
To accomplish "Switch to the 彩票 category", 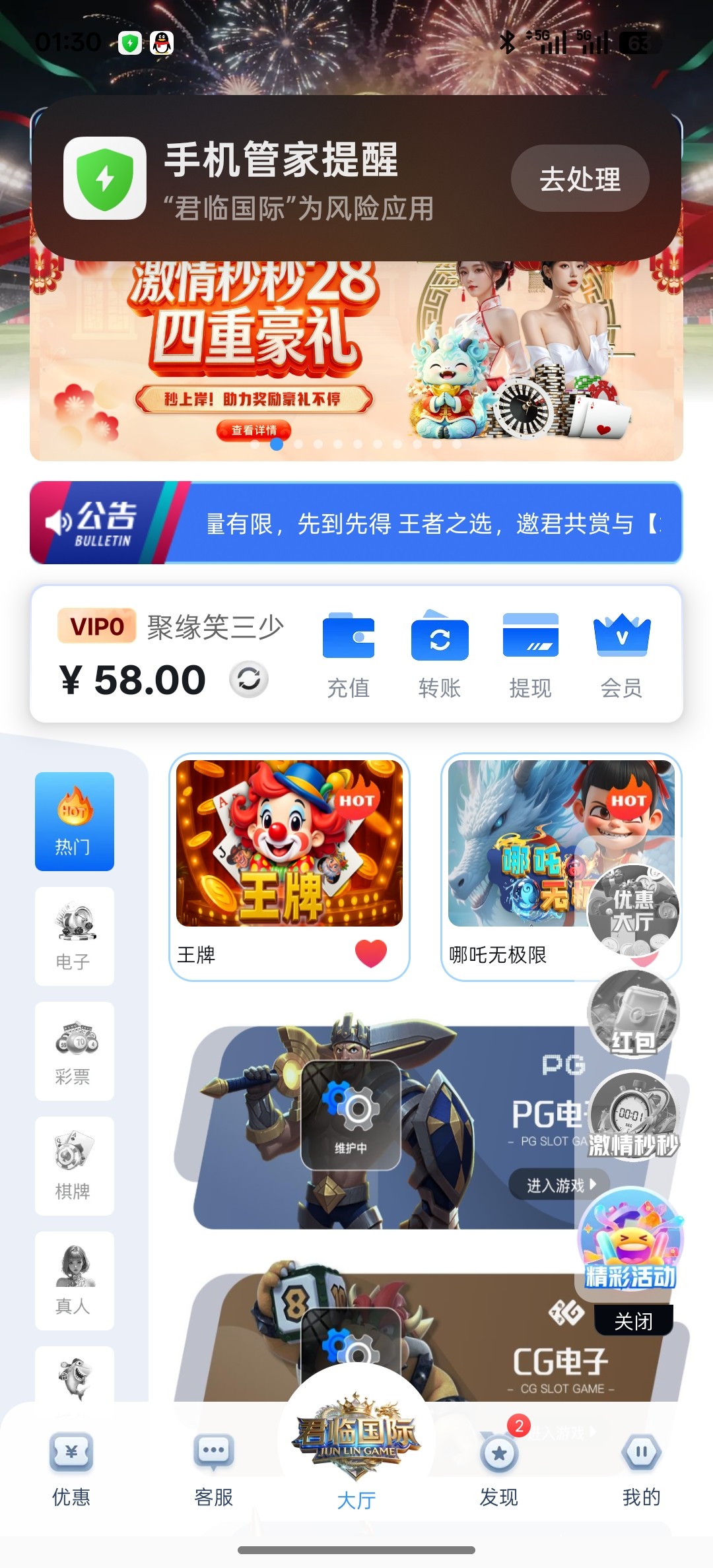I will click(x=74, y=1051).
